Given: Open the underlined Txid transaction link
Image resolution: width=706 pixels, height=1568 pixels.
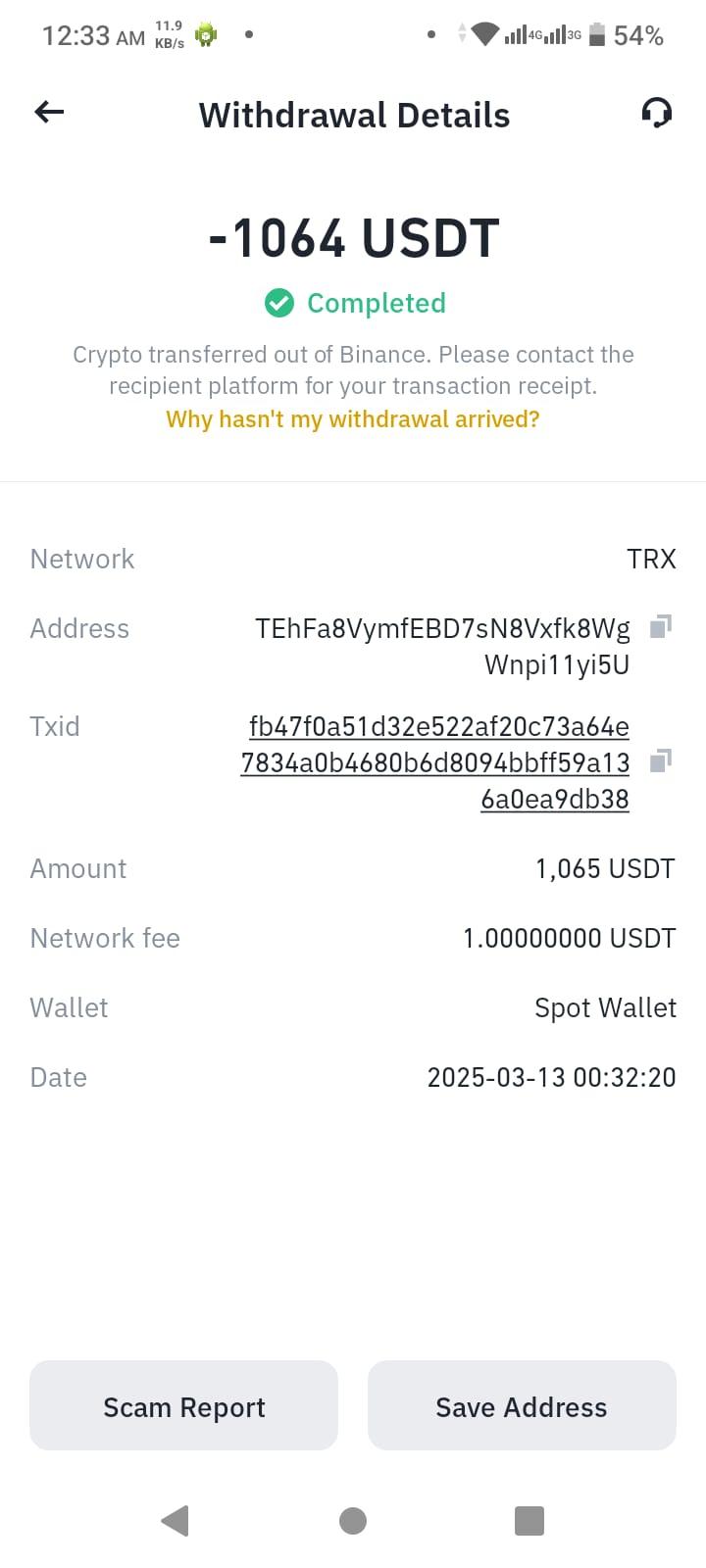Looking at the screenshot, I should pyautogui.click(x=435, y=762).
